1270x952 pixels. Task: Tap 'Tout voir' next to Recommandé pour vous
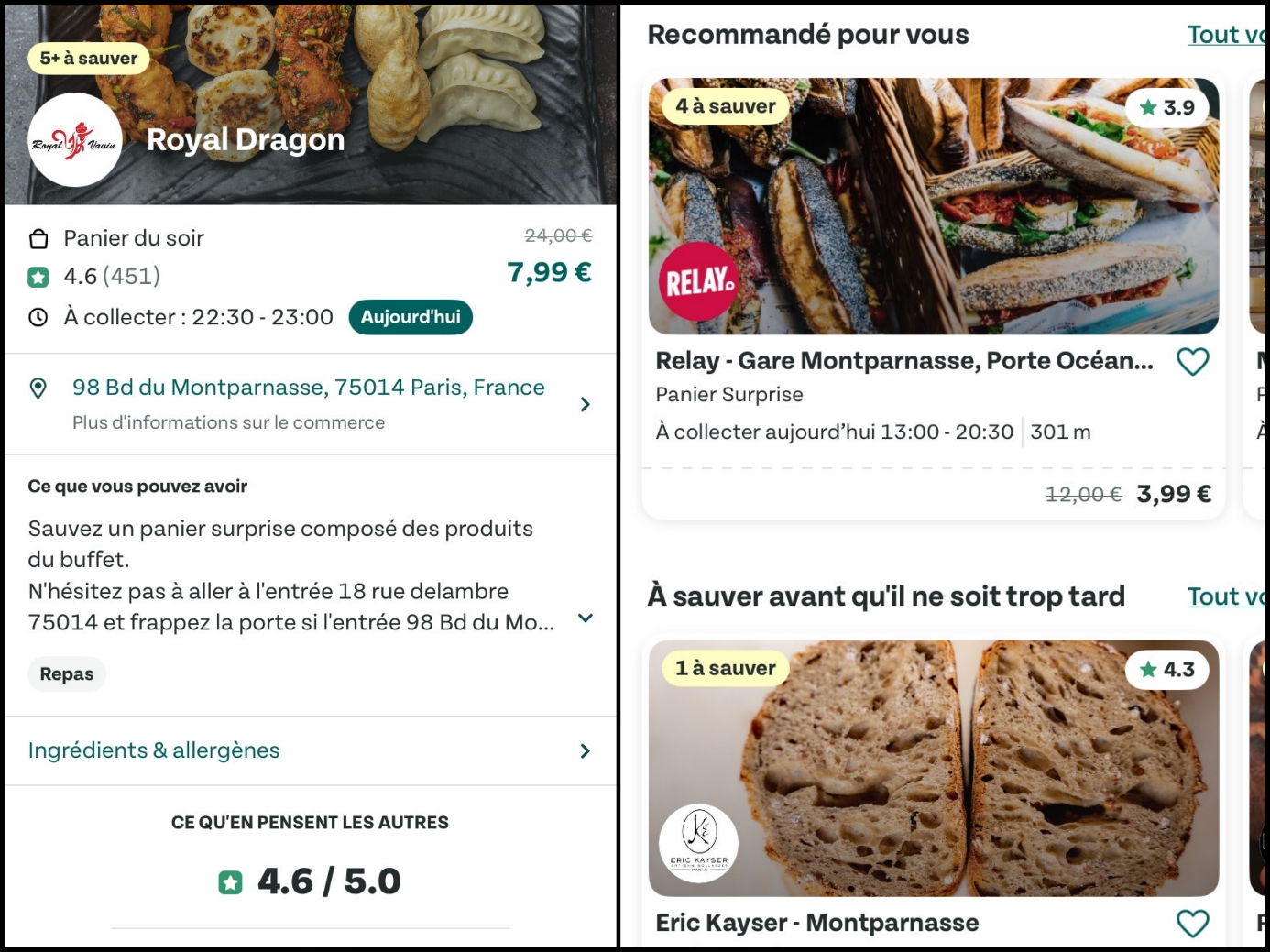1226,35
